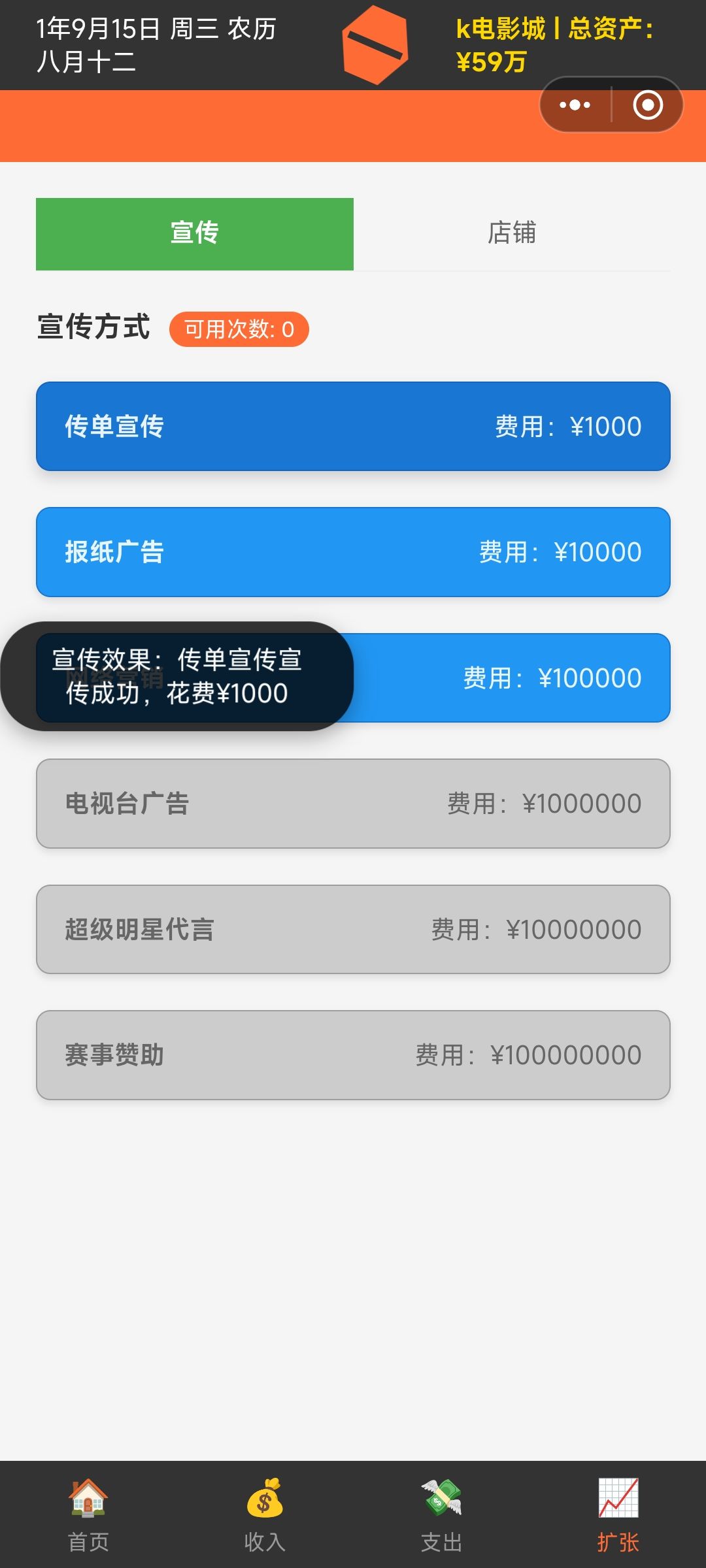Open the 支出 tab
This screenshot has height=1568, width=706.
(x=441, y=1514)
